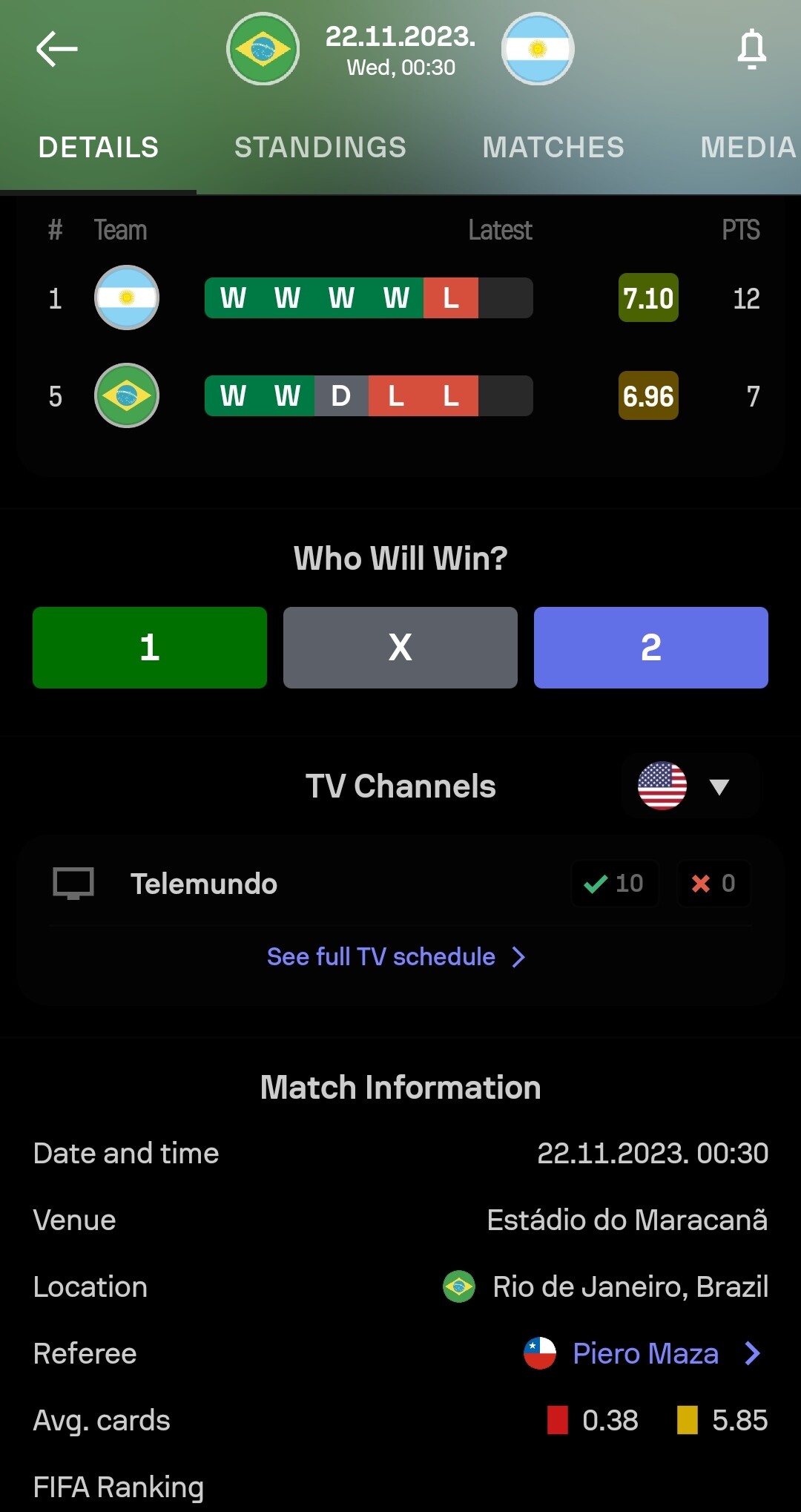Viewport: 801px width, 1512px height.
Task: Open Brazil's row in the standings
Action: click(400, 396)
